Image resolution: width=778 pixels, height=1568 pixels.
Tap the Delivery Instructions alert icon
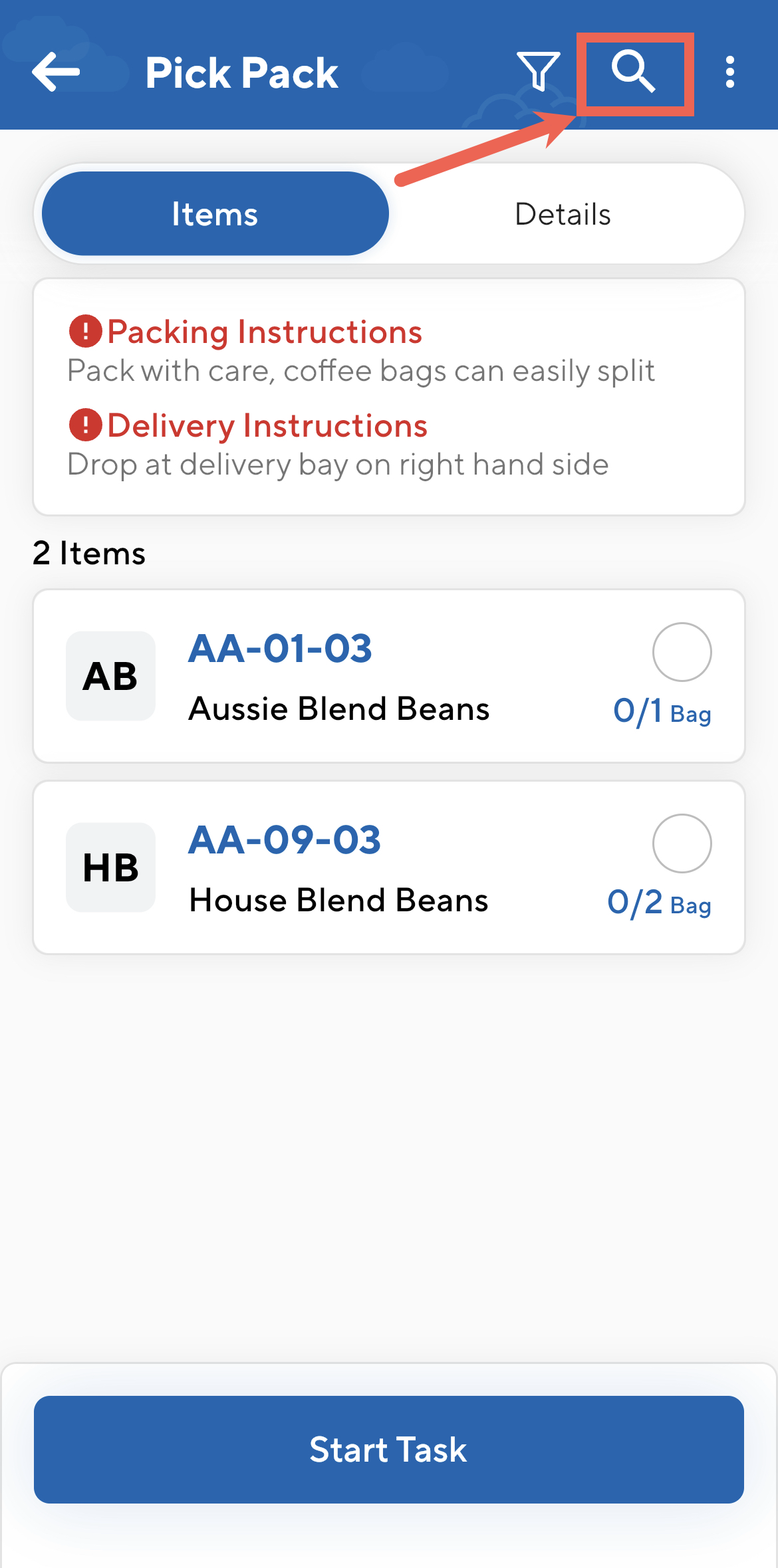pyautogui.click(x=85, y=425)
